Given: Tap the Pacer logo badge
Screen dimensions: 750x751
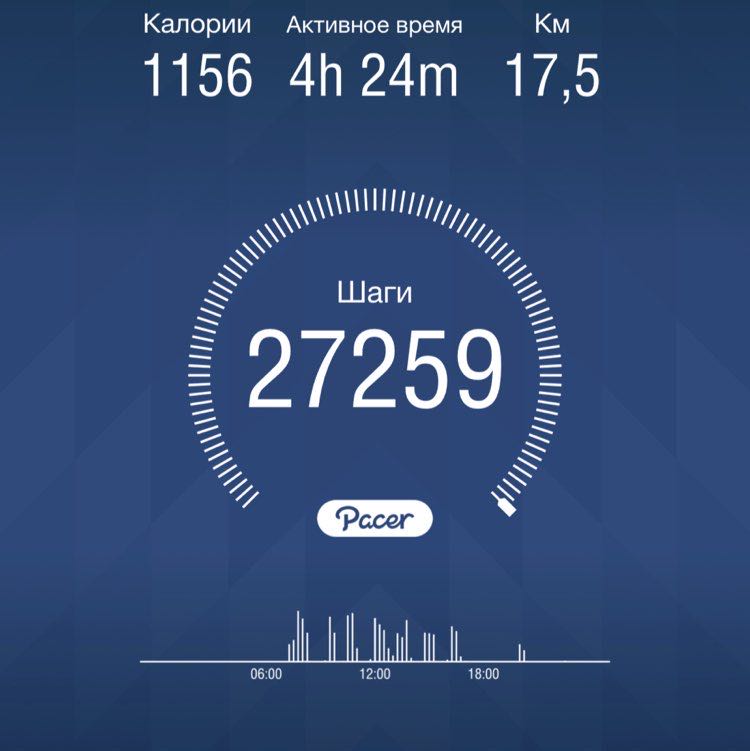Looking at the screenshot, I should point(375,516).
